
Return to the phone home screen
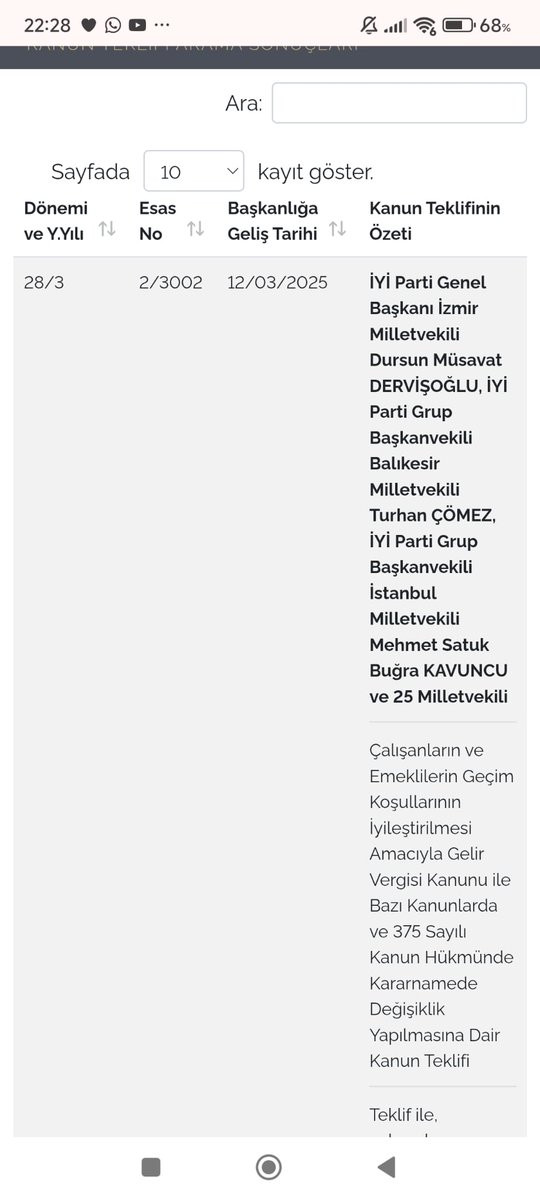268,1166
